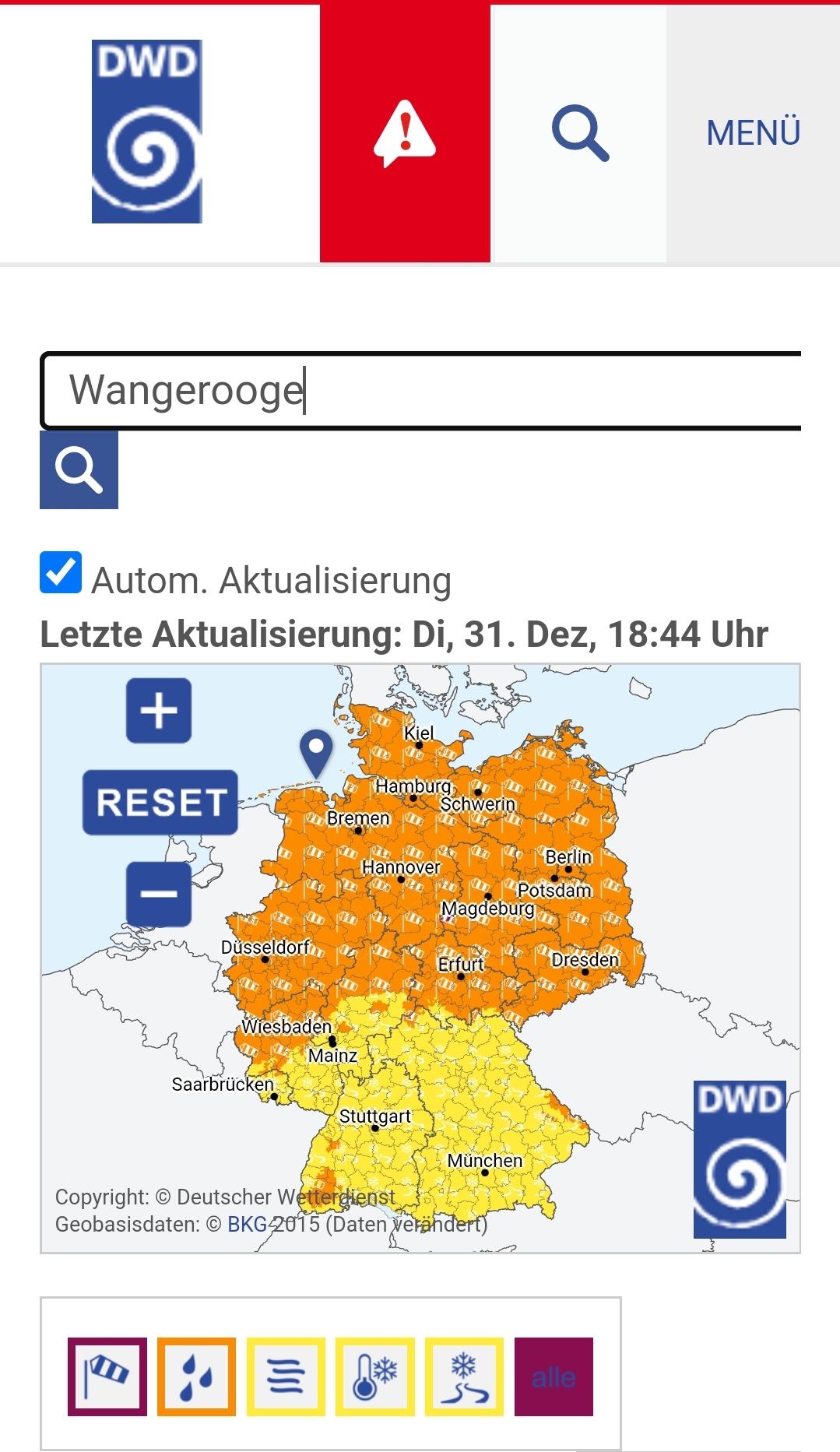The image size is (840, 1452).
Task: Zoom in on the warning map
Action: click(159, 711)
